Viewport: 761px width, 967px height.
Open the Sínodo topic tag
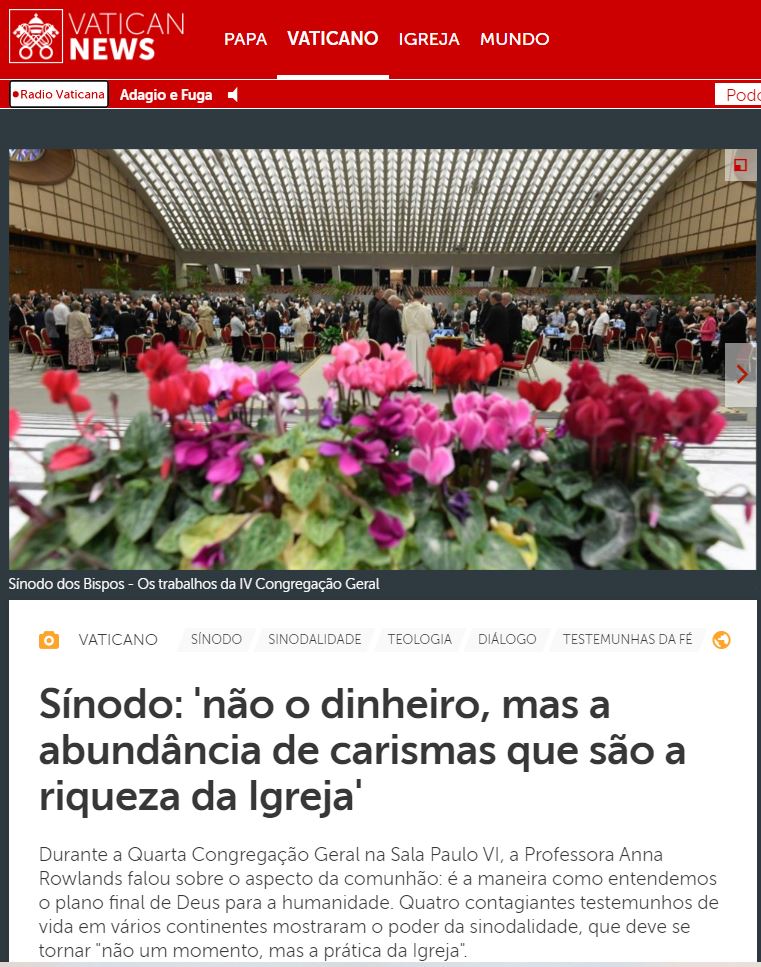(x=216, y=639)
